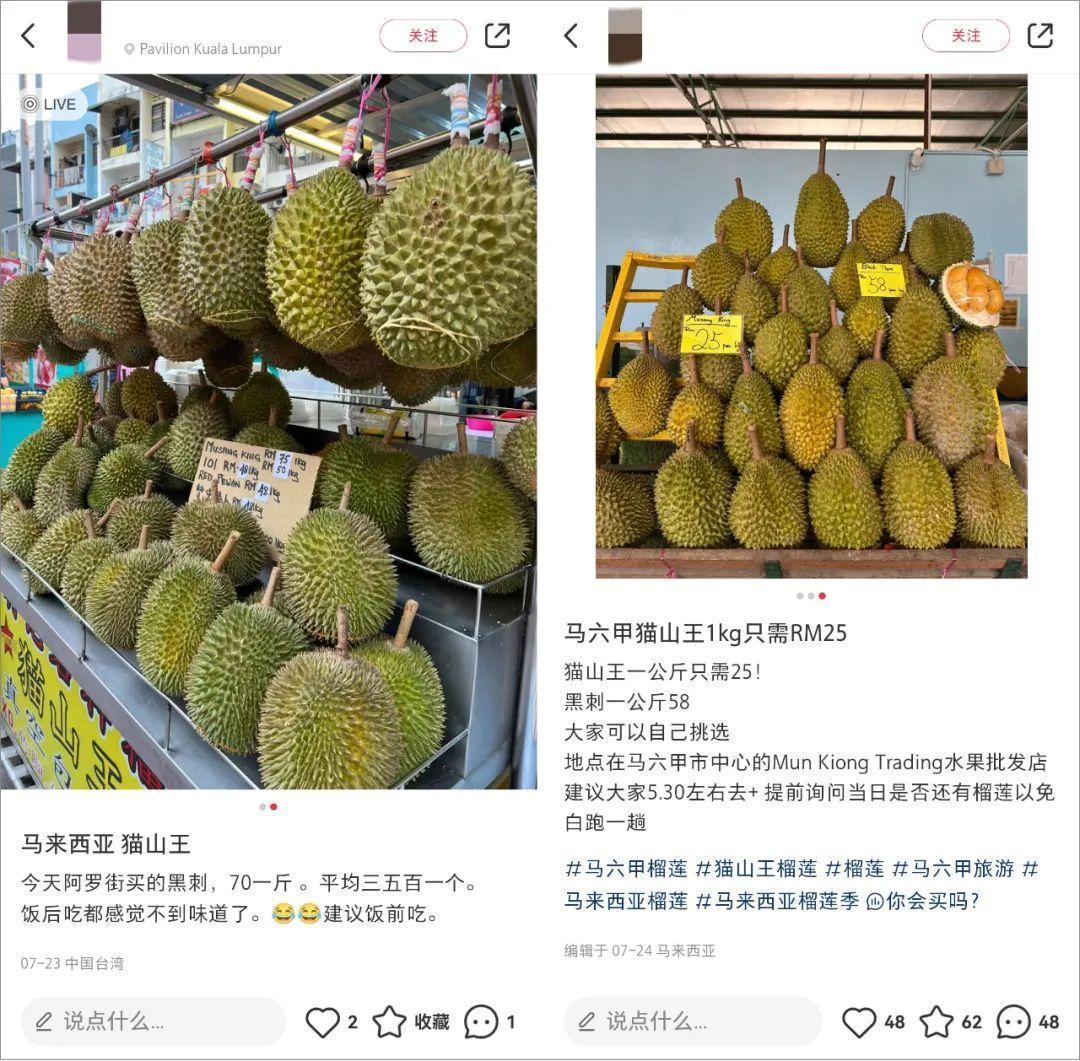Open the #马六甲榴莲 hashtag
Viewport: 1080px width, 1061px height.
coord(625,869)
